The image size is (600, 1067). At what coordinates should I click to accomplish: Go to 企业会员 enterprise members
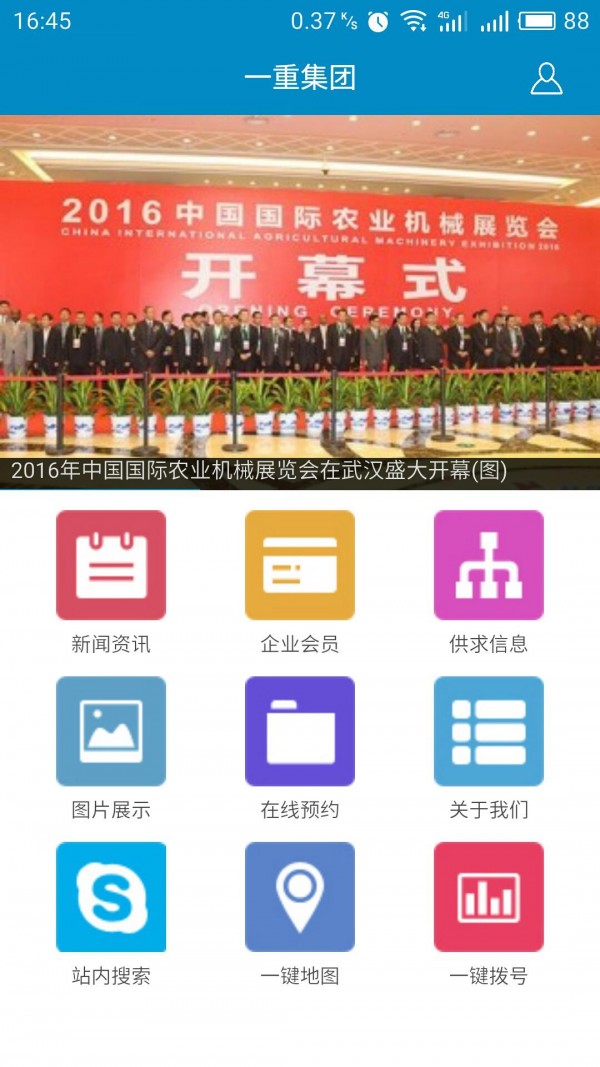300,565
